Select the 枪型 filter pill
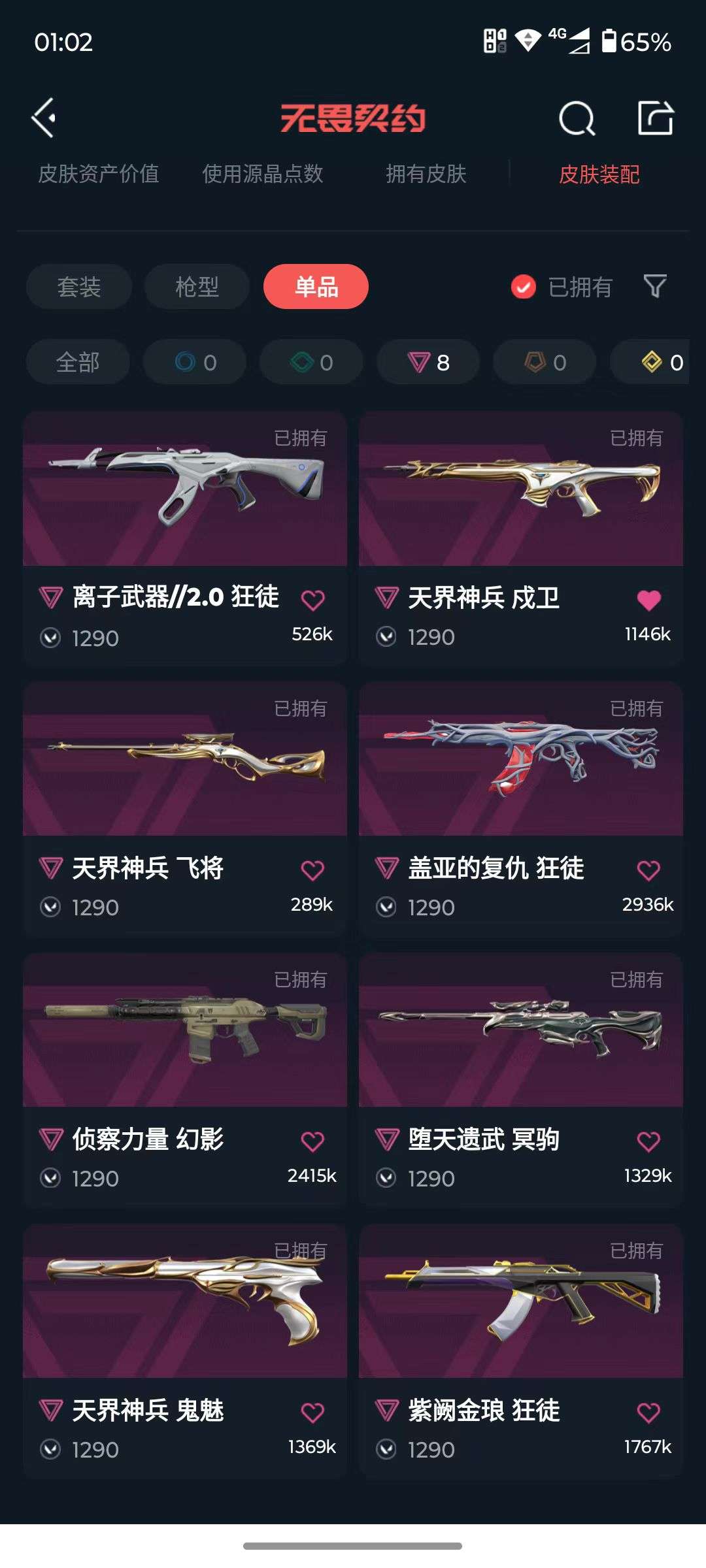 click(196, 287)
